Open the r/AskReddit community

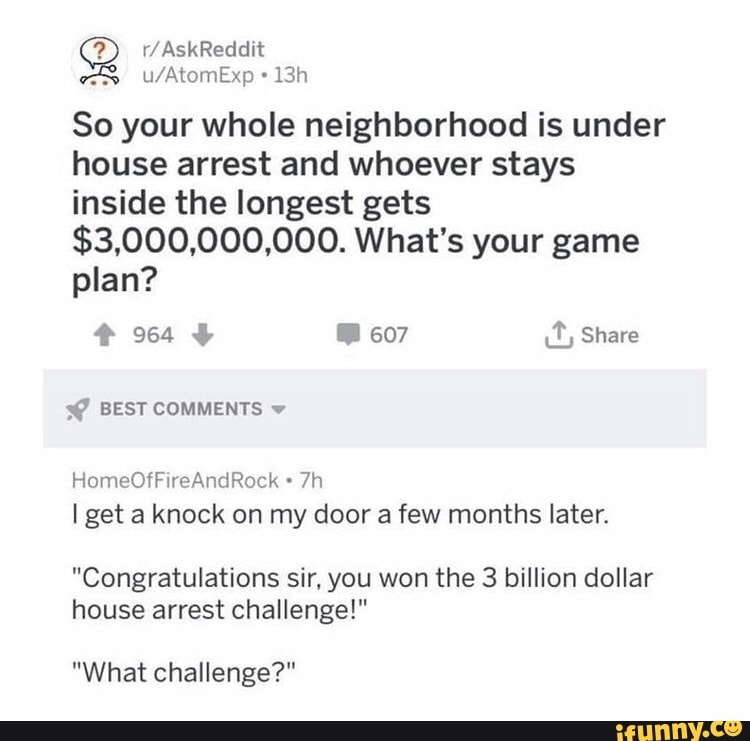205,50
